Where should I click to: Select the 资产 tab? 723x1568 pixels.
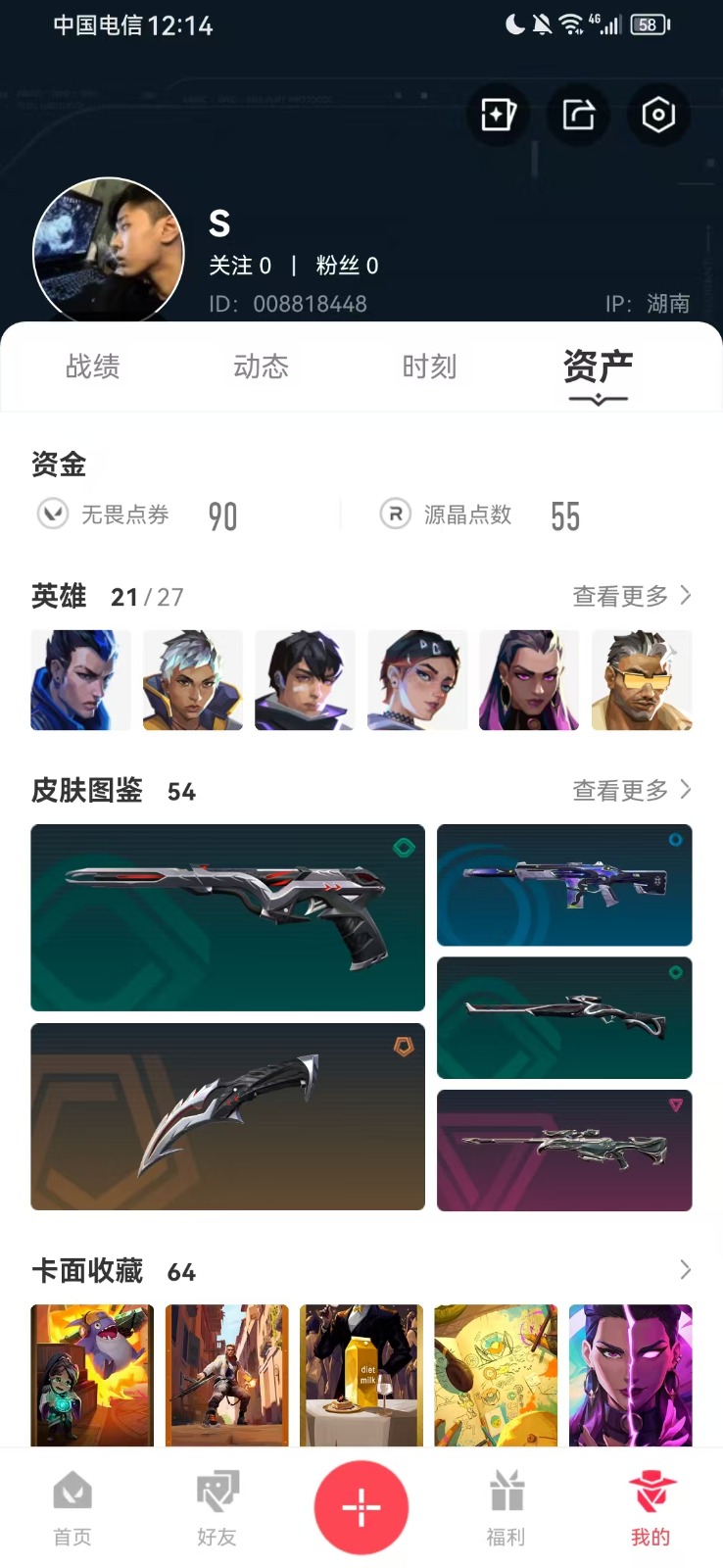coord(598,367)
